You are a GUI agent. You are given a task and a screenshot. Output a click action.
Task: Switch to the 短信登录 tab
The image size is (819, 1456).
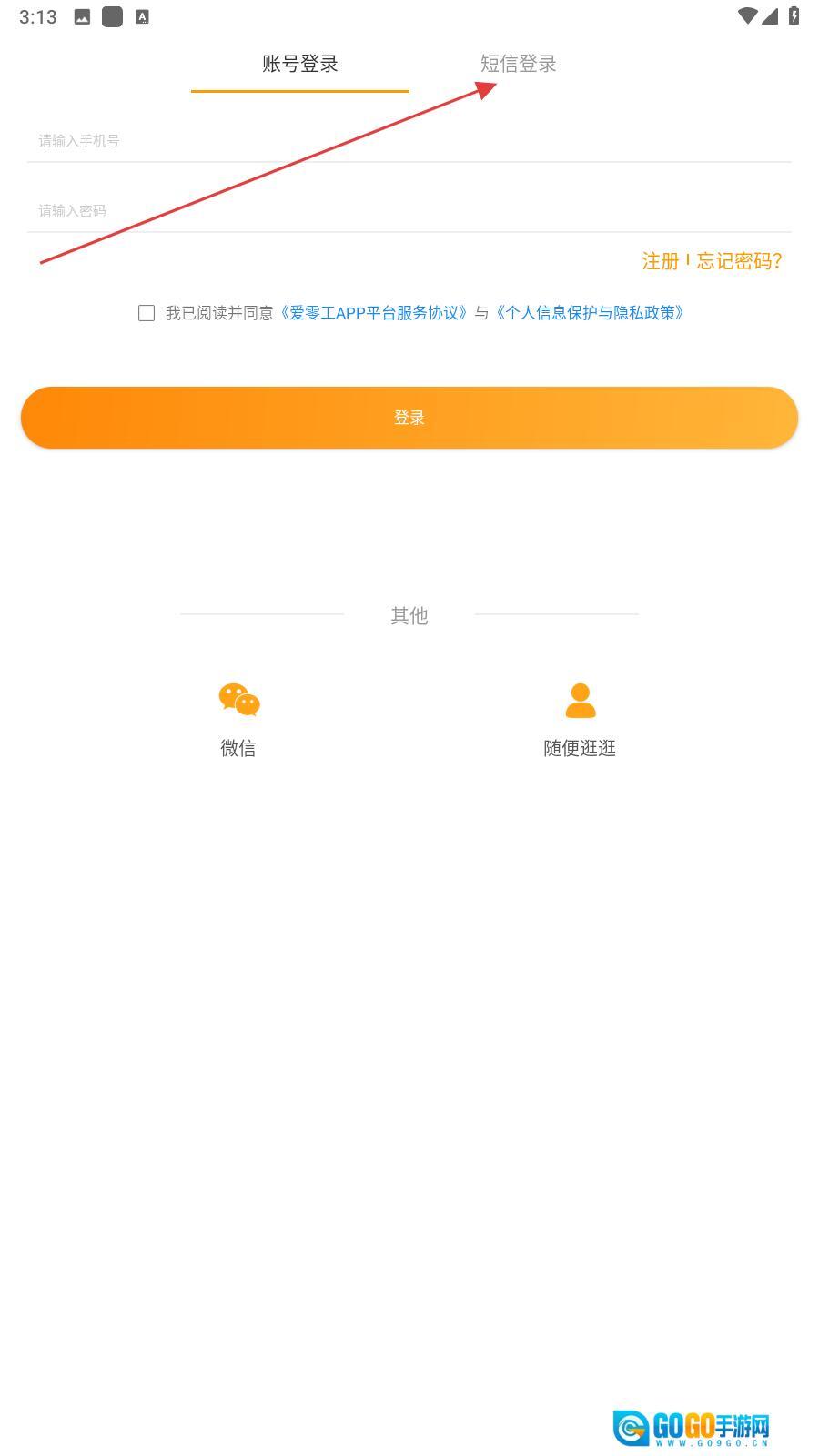point(518,64)
